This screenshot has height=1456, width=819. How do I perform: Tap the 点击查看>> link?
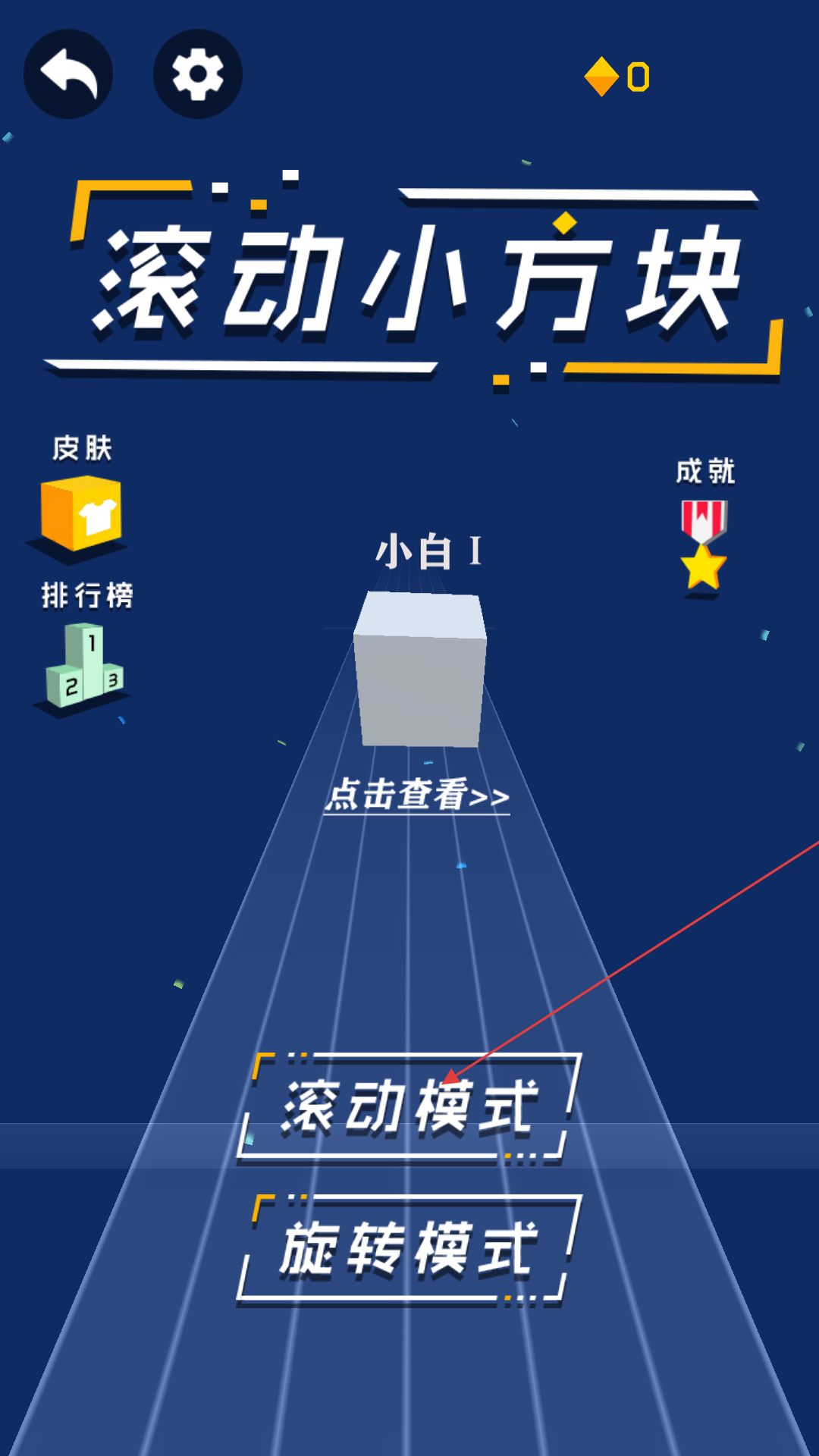(417, 795)
